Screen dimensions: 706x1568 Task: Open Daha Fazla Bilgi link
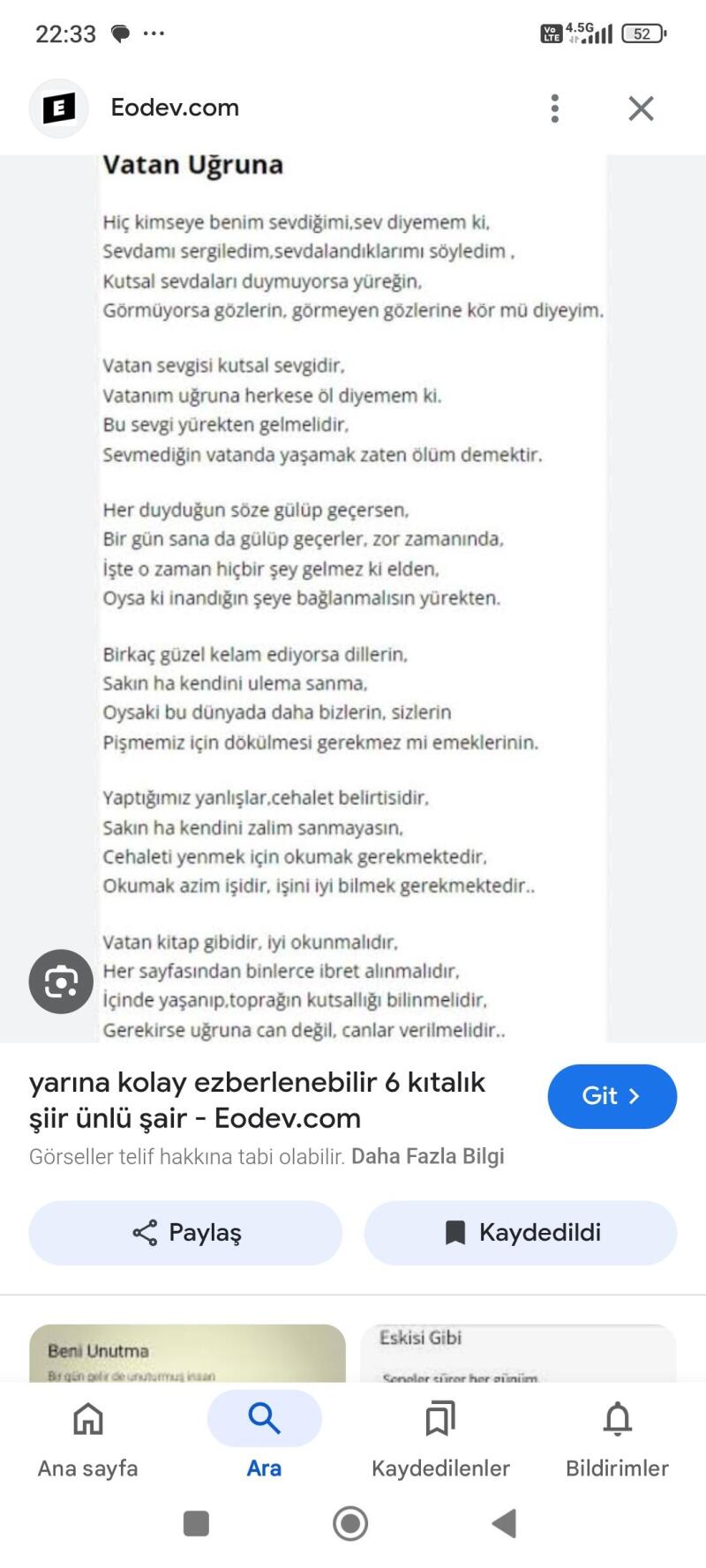[x=429, y=1155]
